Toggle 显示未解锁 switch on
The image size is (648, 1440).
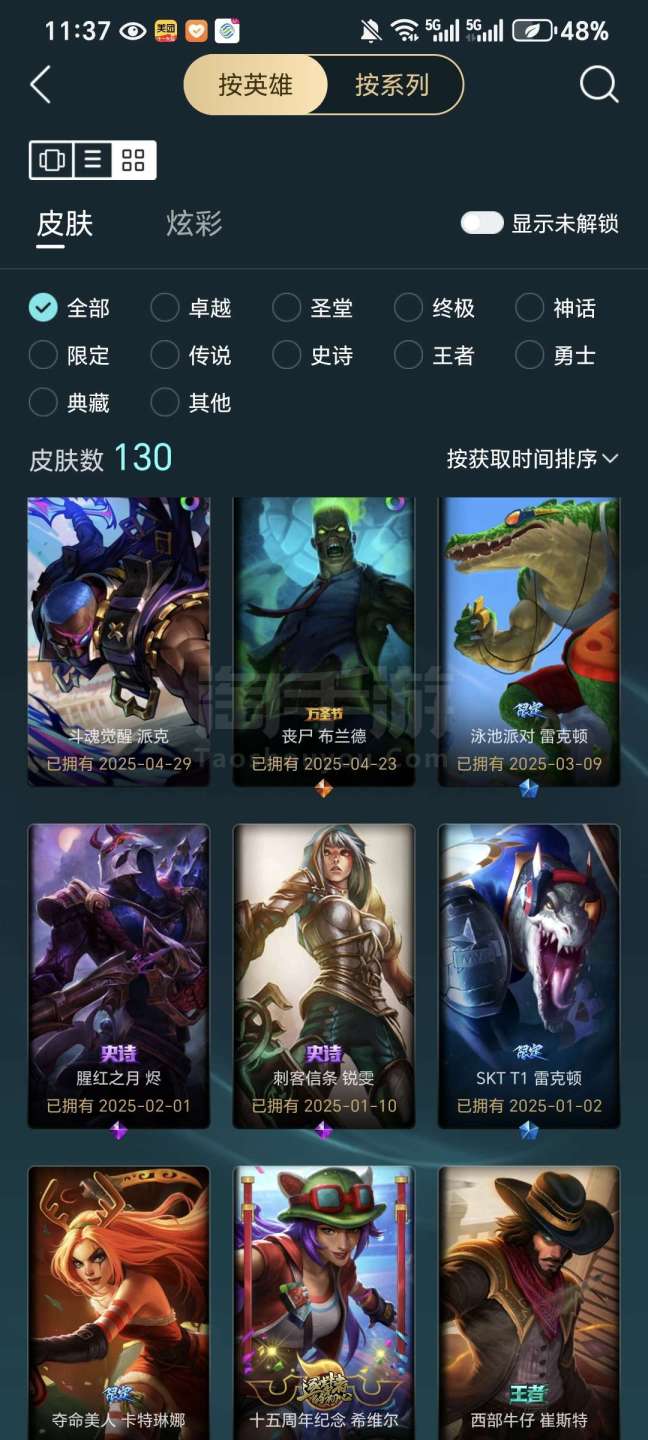[482, 223]
